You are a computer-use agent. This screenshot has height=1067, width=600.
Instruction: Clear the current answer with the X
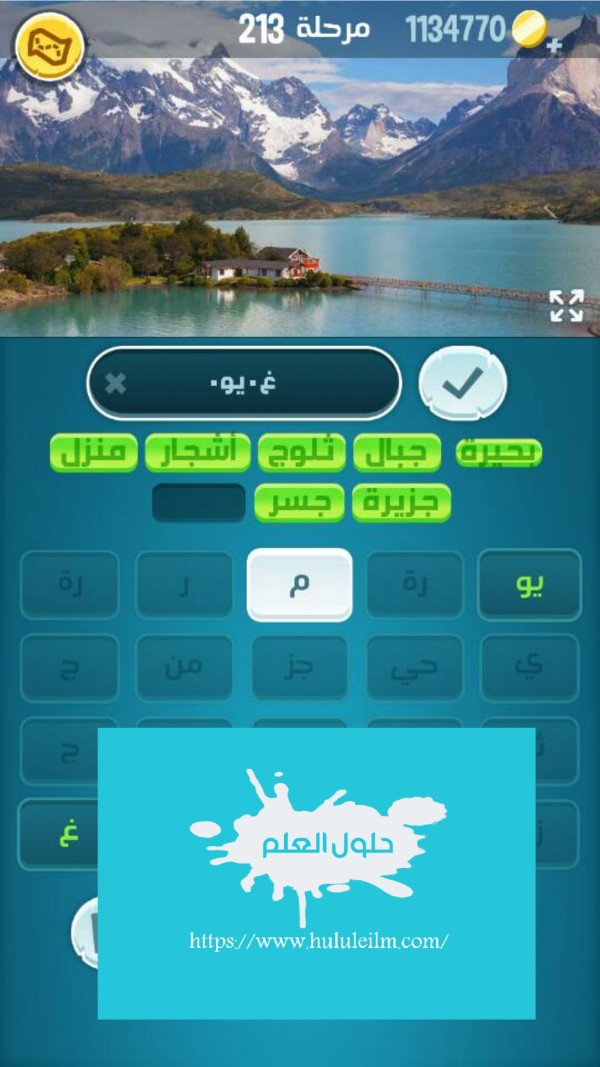click(x=116, y=383)
